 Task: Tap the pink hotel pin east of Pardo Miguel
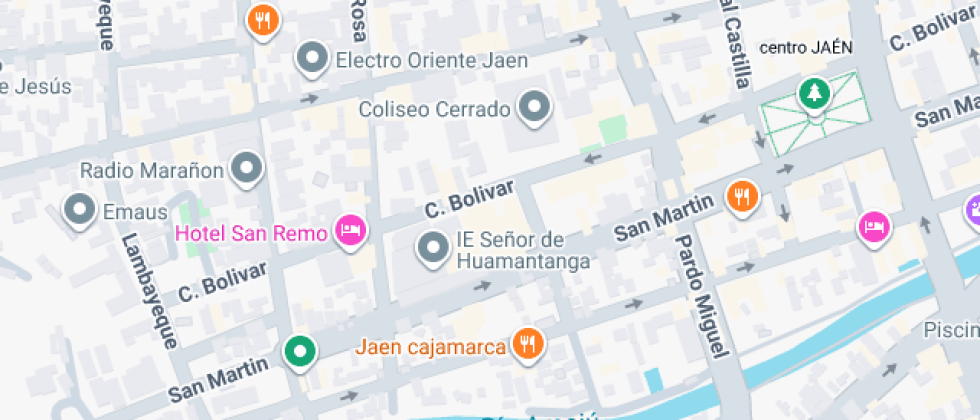(874, 225)
